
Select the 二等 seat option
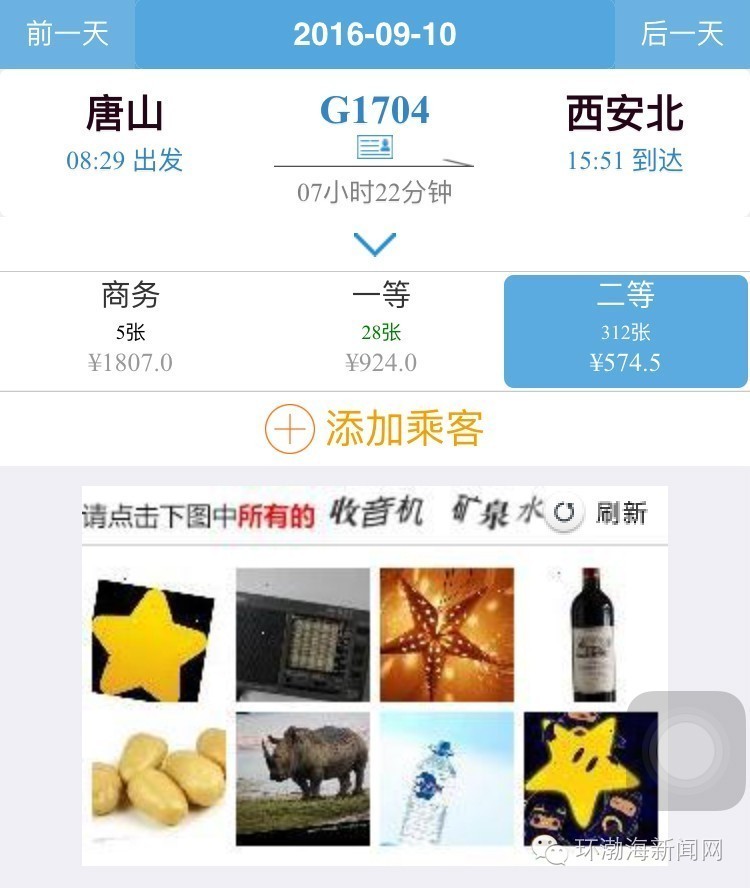click(625, 330)
